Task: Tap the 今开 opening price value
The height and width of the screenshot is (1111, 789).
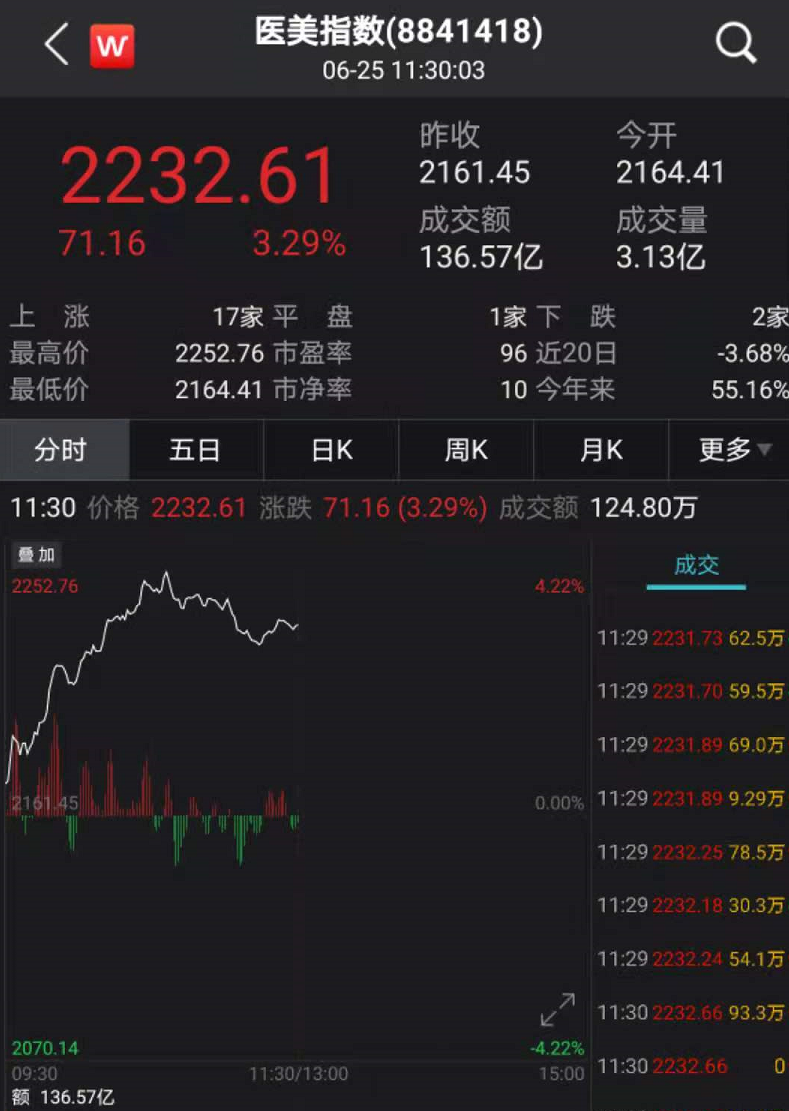Action: 672,173
